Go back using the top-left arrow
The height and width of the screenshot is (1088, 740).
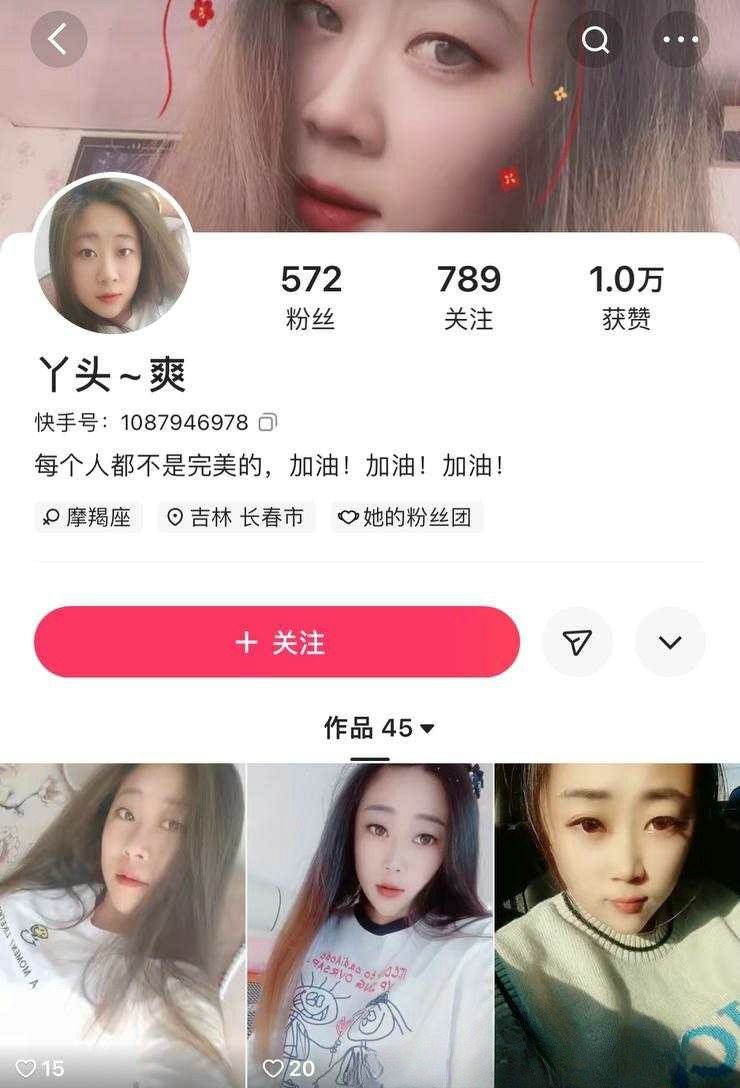point(58,40)
